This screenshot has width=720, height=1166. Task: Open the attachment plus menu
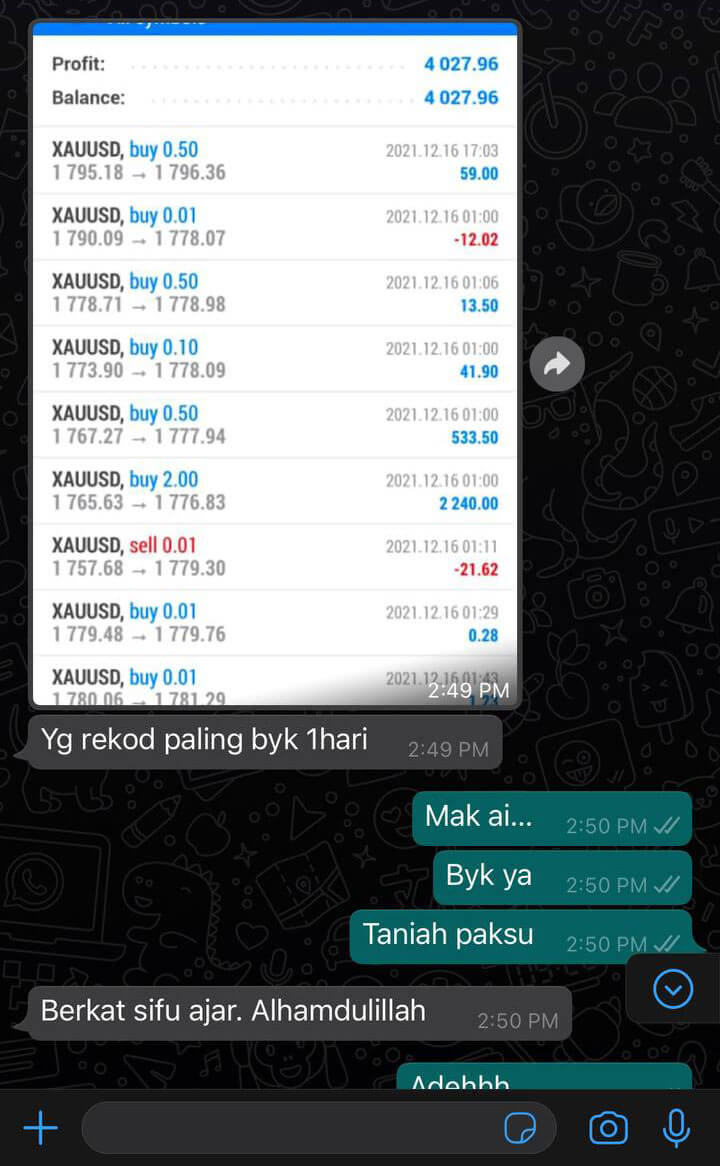(x=41, y=1128)
